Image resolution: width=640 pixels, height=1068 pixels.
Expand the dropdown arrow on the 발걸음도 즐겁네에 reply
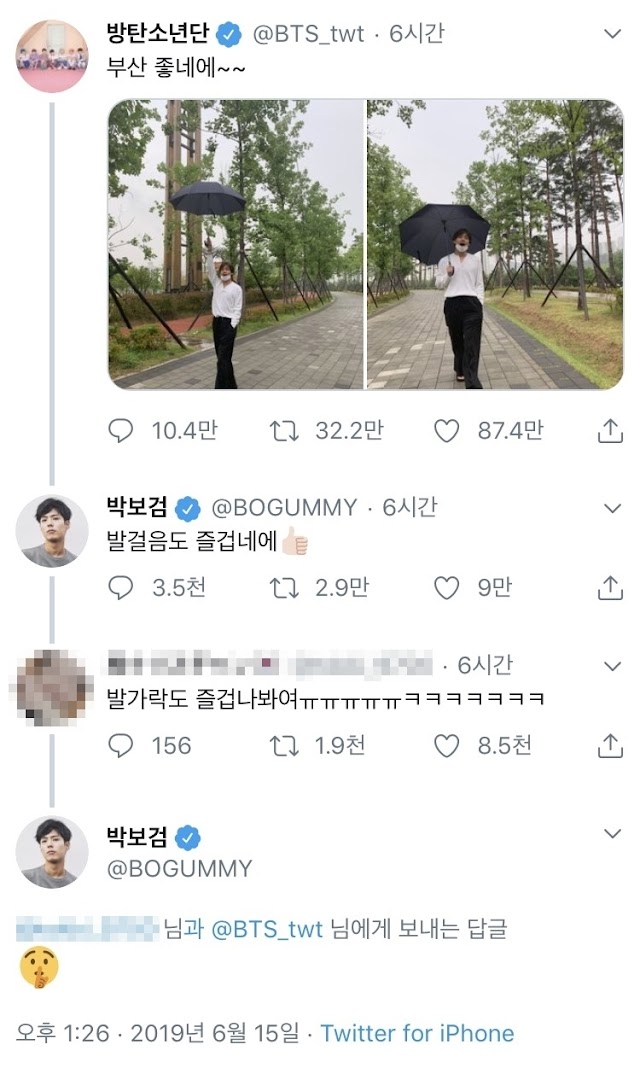[613, 509]
